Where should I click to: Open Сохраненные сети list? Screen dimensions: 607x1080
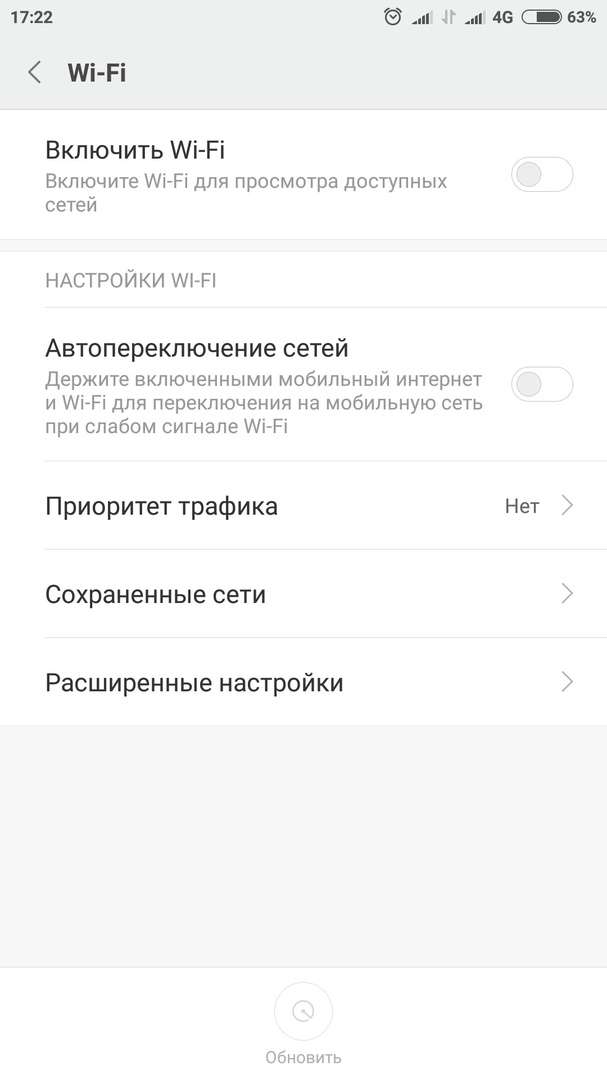coord(303,594)
